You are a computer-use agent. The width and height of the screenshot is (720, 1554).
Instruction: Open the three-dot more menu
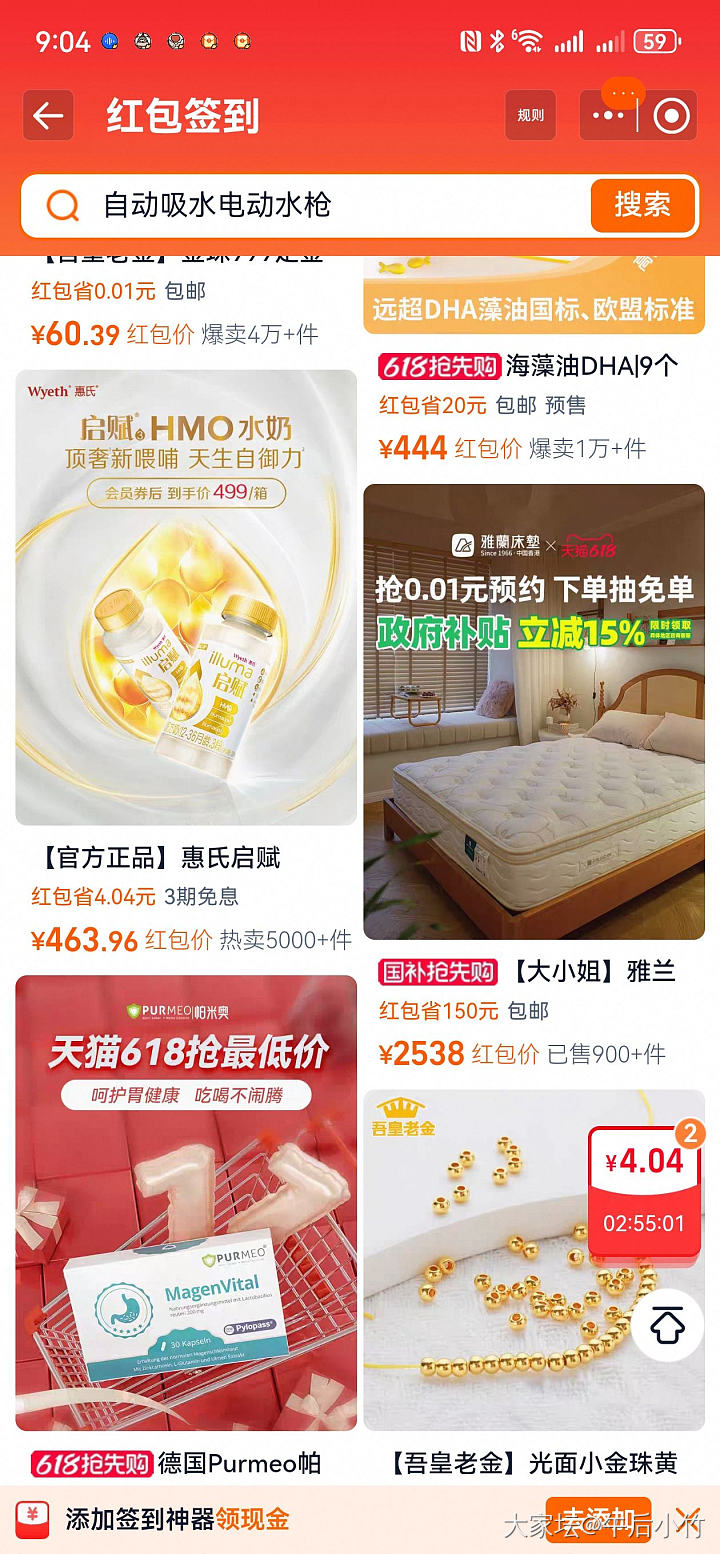point(608,116)
